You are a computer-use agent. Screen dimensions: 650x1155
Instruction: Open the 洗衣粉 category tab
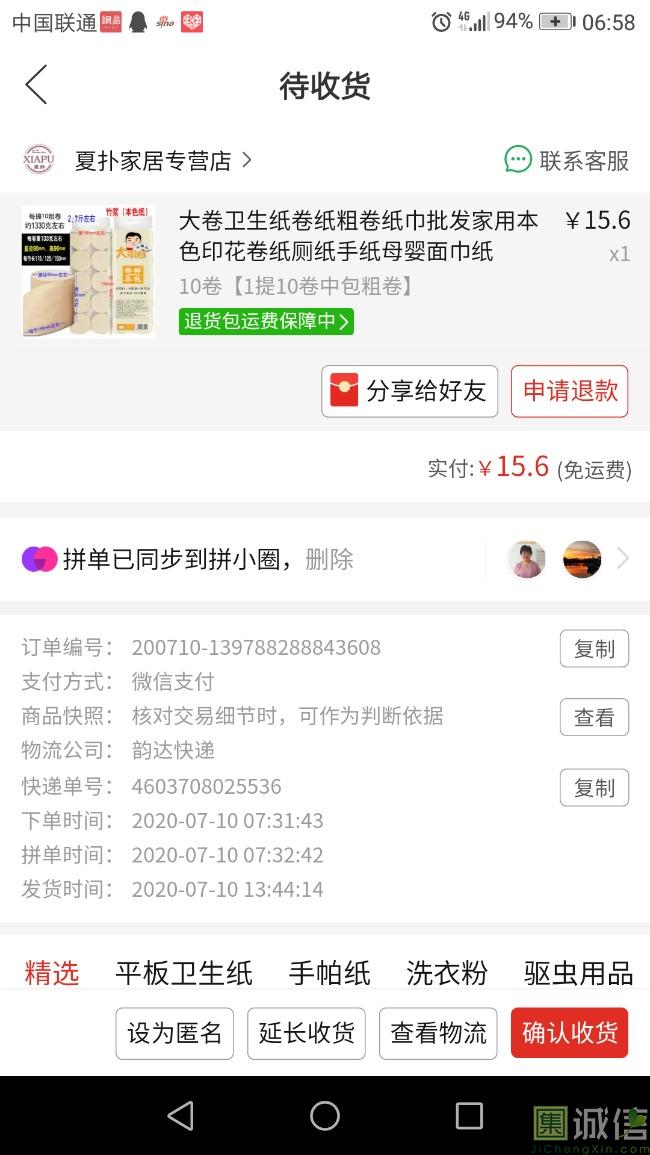[447, 972]
